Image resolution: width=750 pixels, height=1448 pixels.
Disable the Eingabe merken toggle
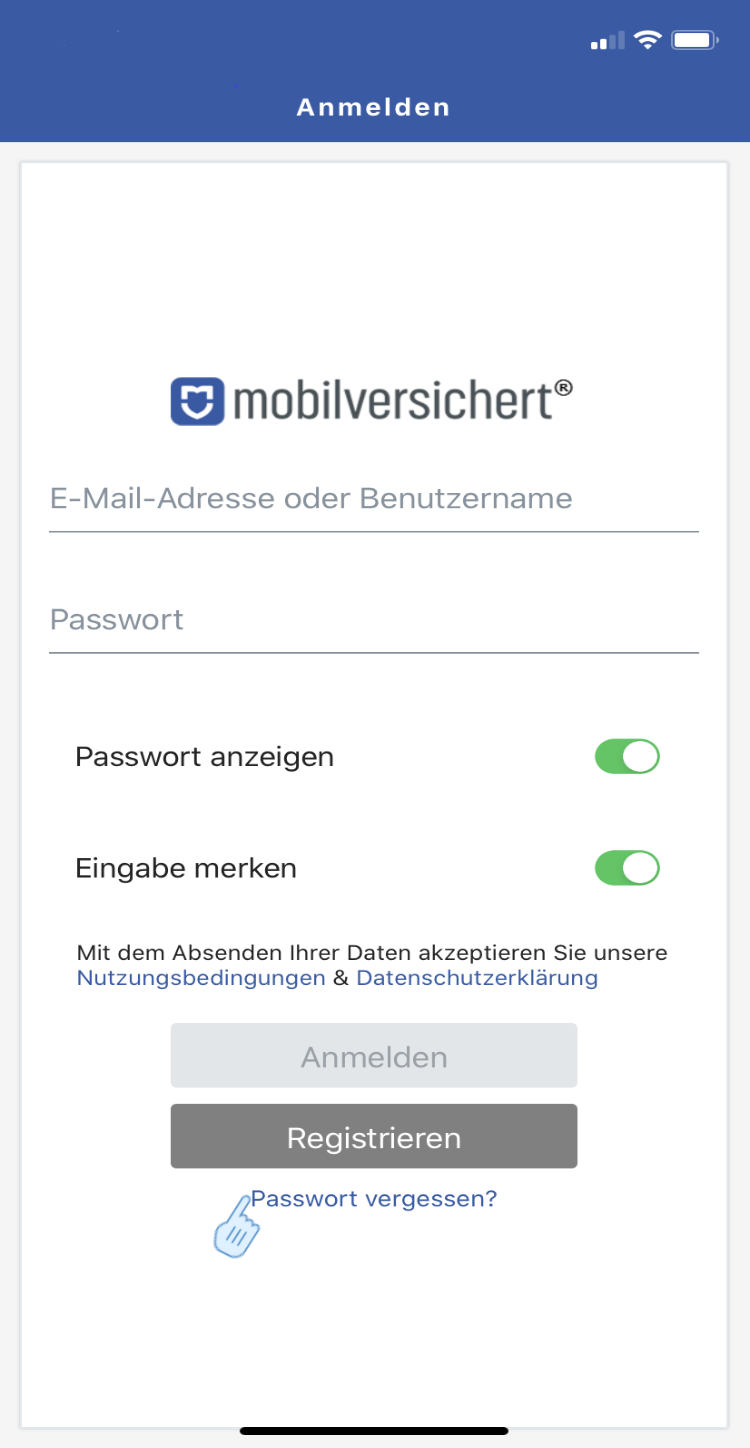click(627, 868)
